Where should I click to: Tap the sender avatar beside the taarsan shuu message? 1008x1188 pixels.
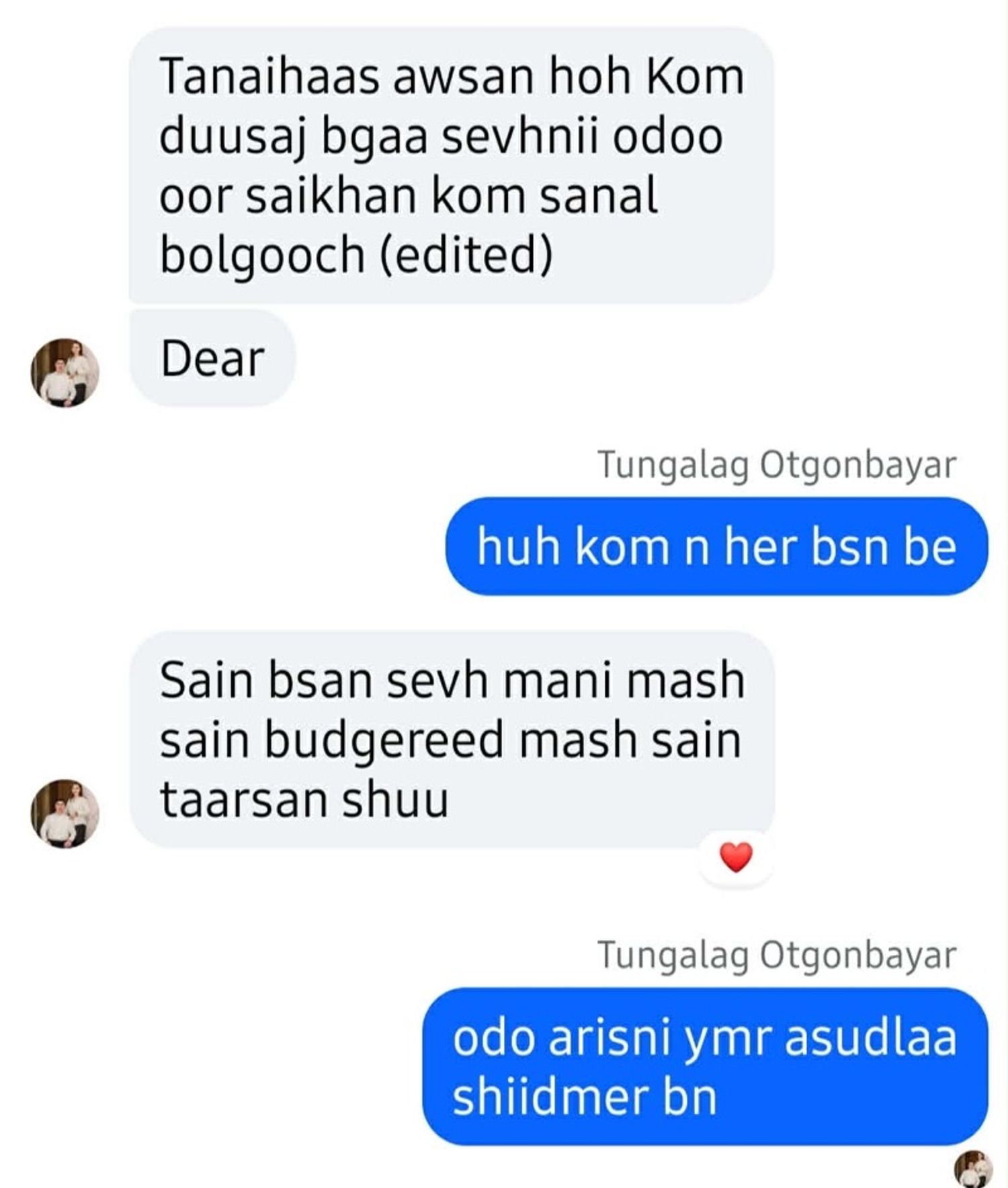coord(65,814)
